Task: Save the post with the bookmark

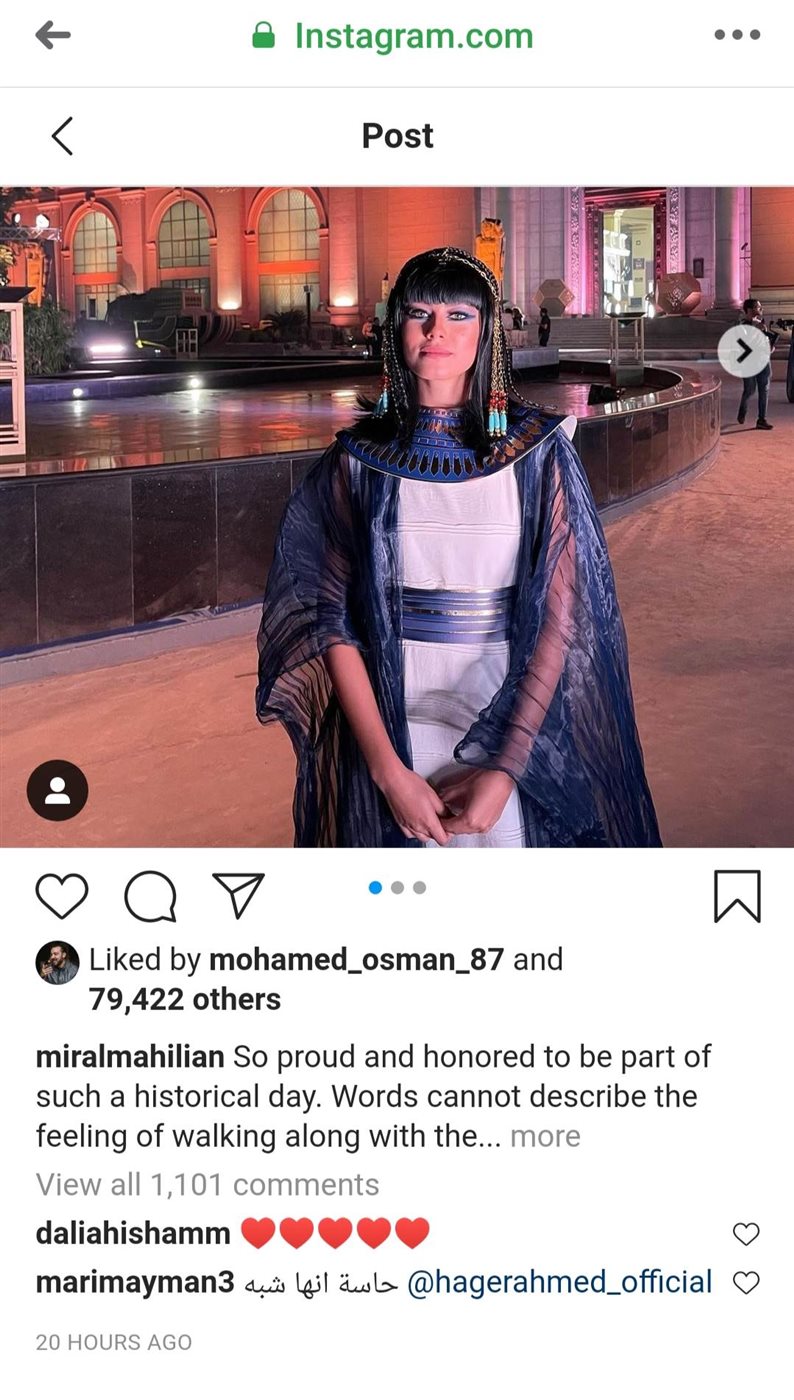Action: [737, 895]
